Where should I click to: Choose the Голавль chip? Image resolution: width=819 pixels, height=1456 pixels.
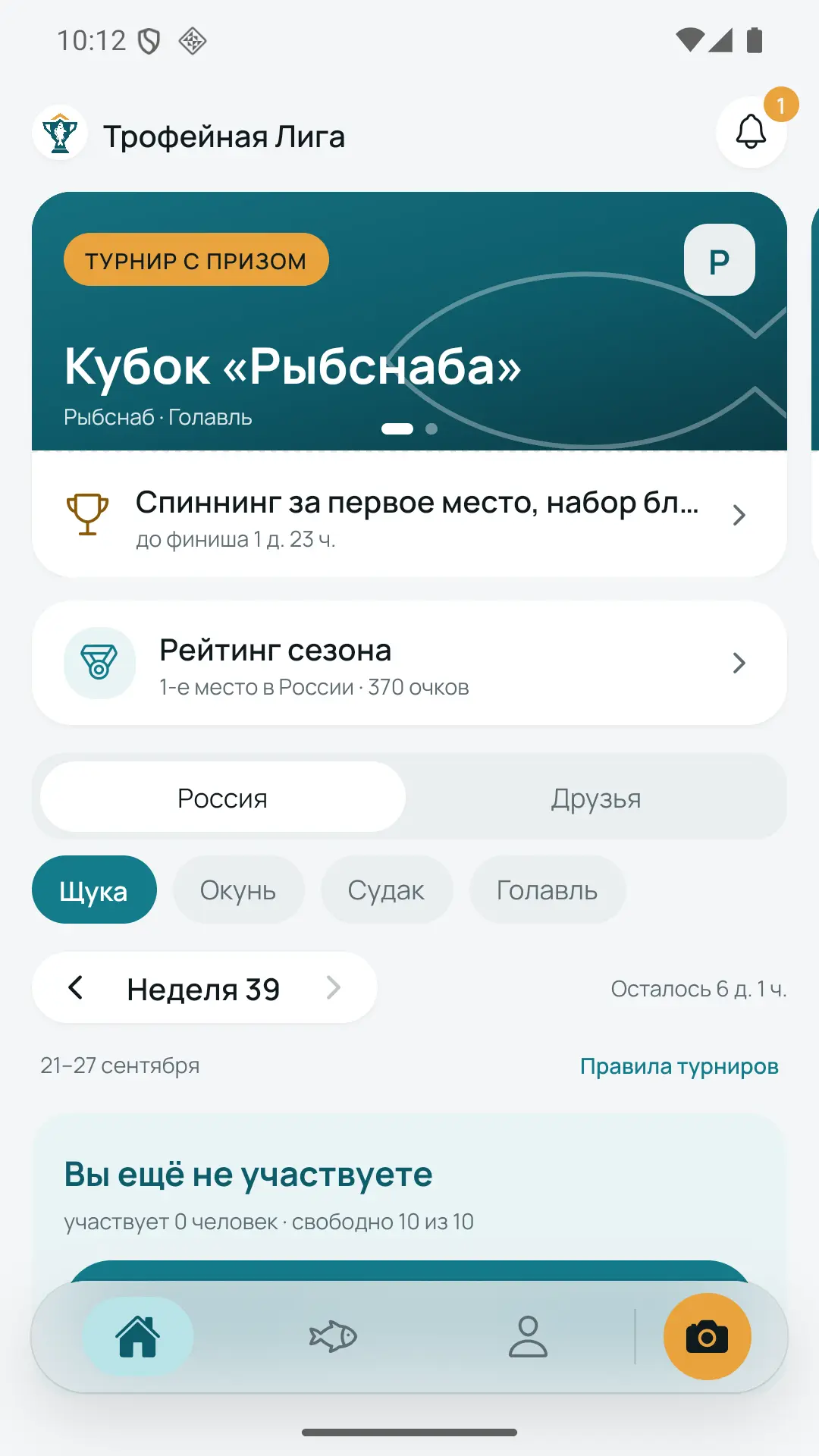tap(547, 890)
